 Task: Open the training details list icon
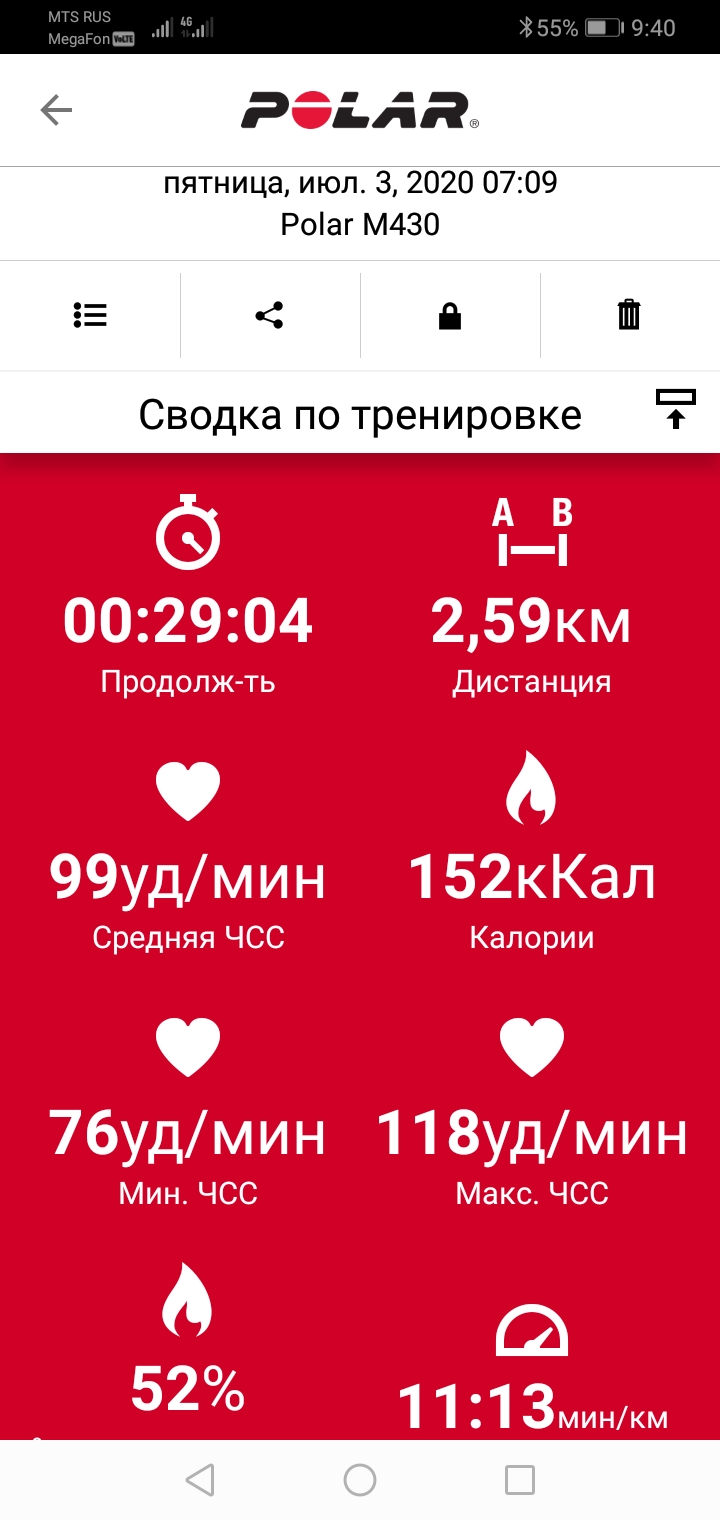(90, 316)
